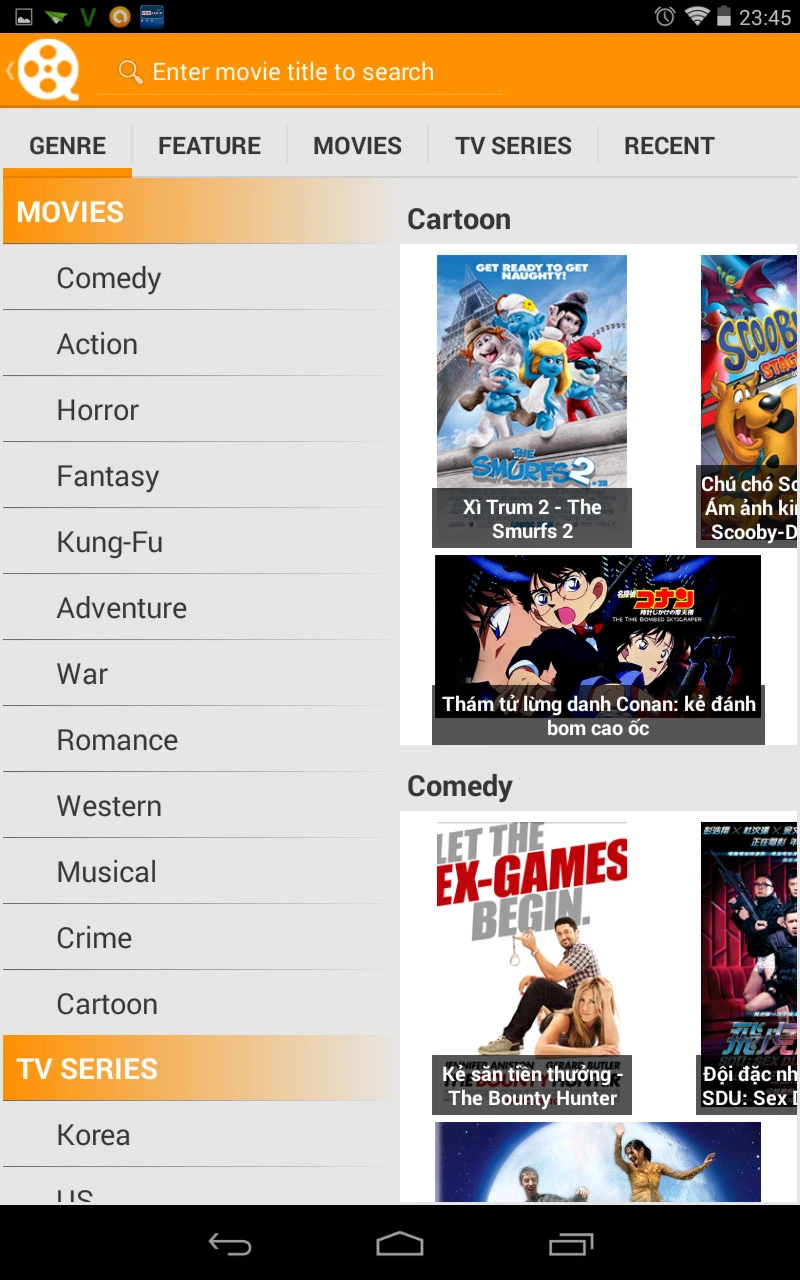Viewport: 800px width, 1280px height.
Task: Open the Conan detective movie tile
Action: pyautogui.click(x=597, y=640)
